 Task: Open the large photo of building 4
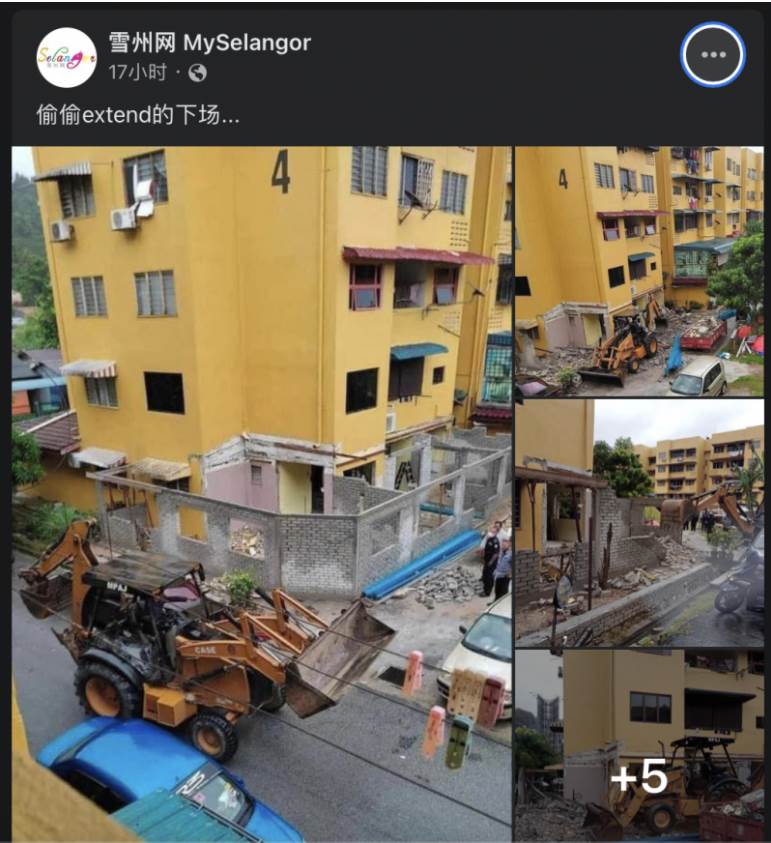262,495
